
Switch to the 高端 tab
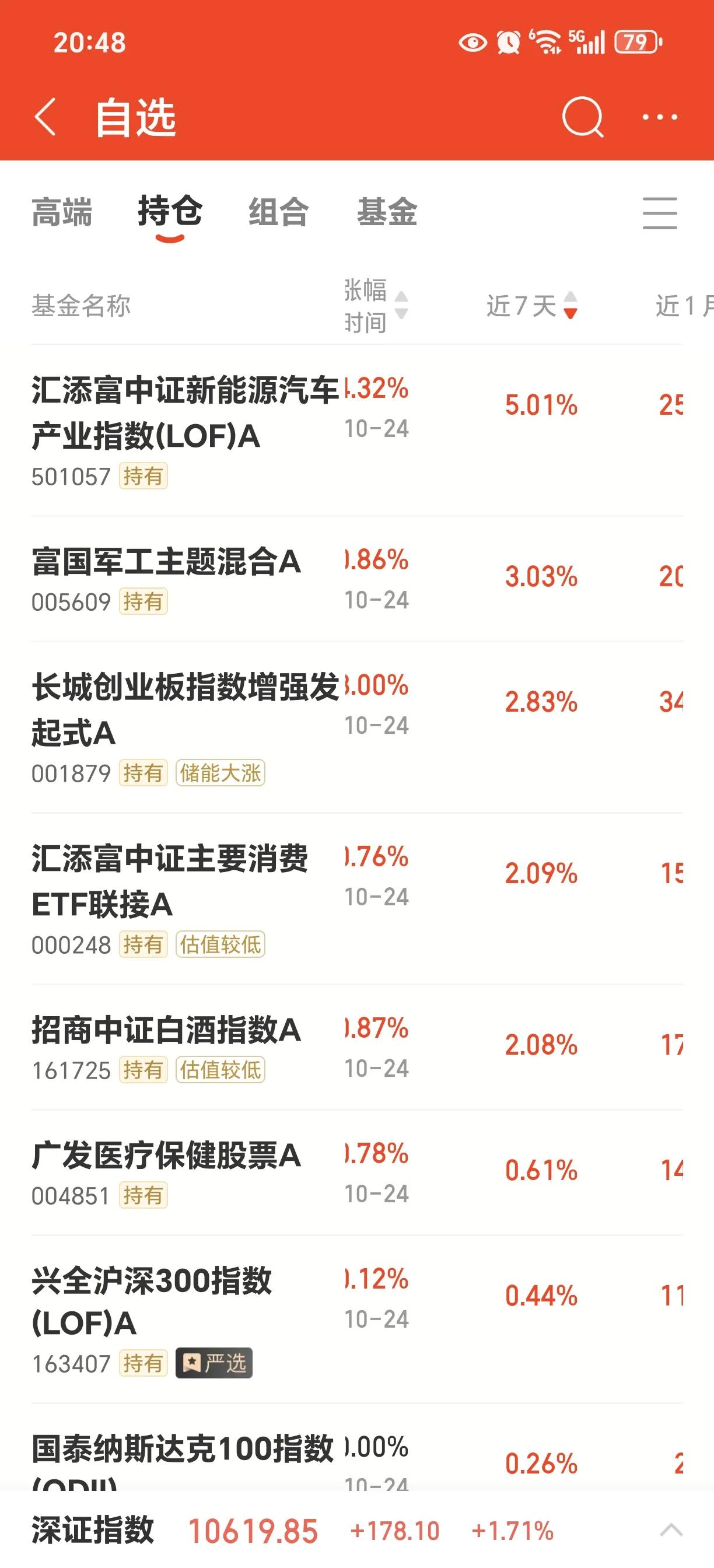tap(61, 212)
